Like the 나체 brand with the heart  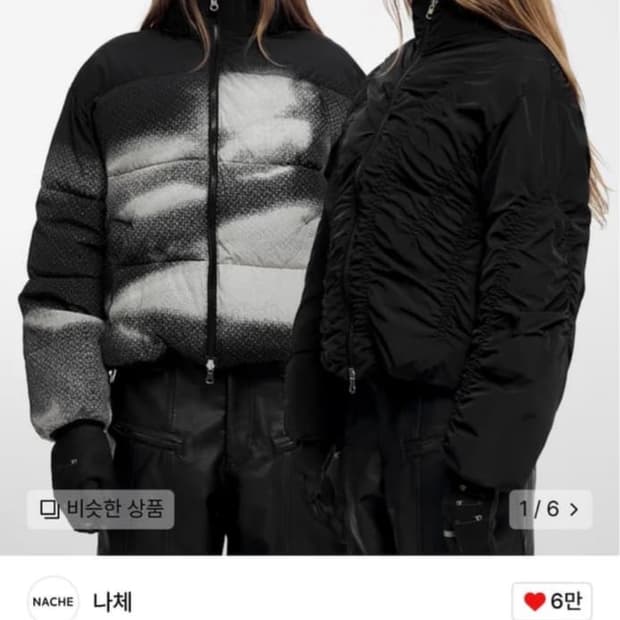tap(551, 601)
